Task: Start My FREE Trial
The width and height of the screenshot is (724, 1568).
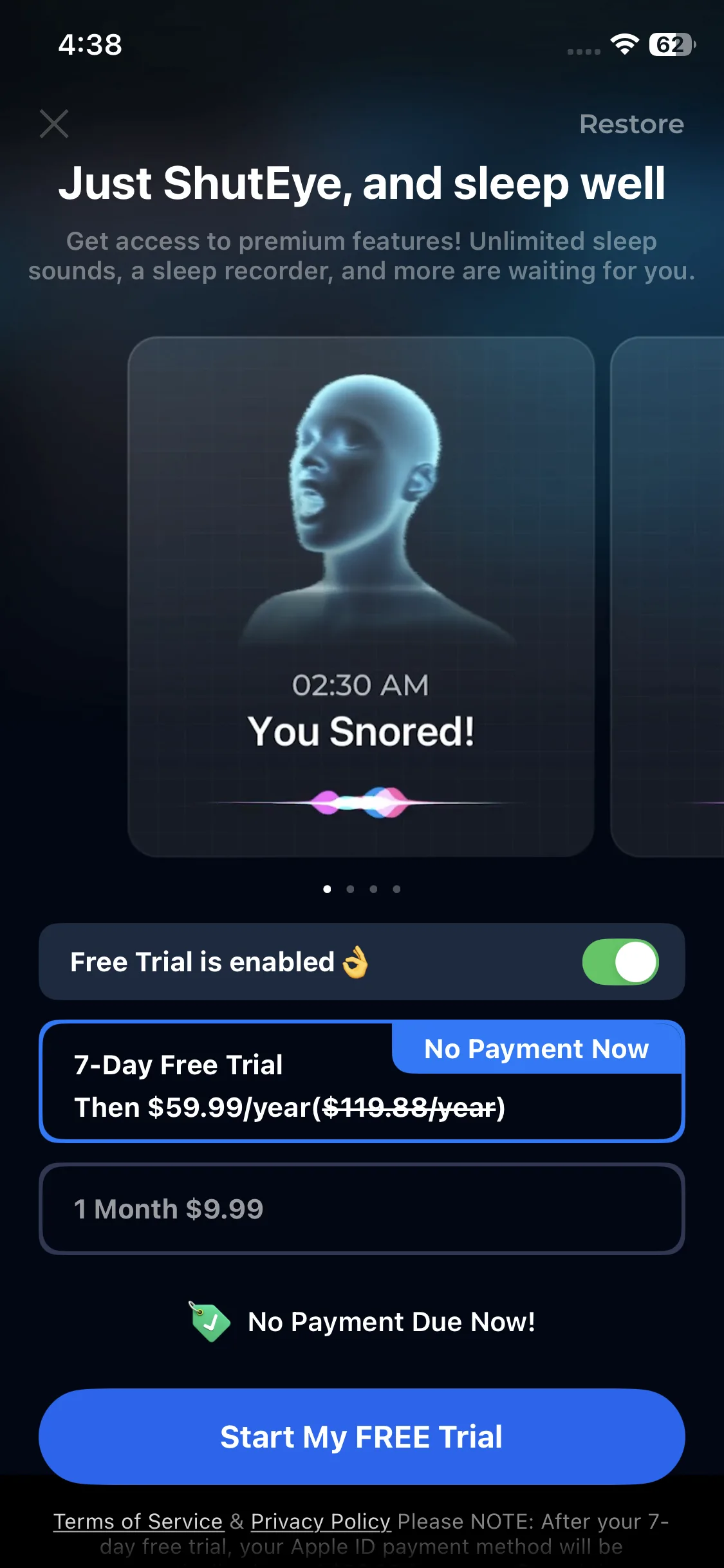Action: pyautogui.click(x=362, y=1437)
